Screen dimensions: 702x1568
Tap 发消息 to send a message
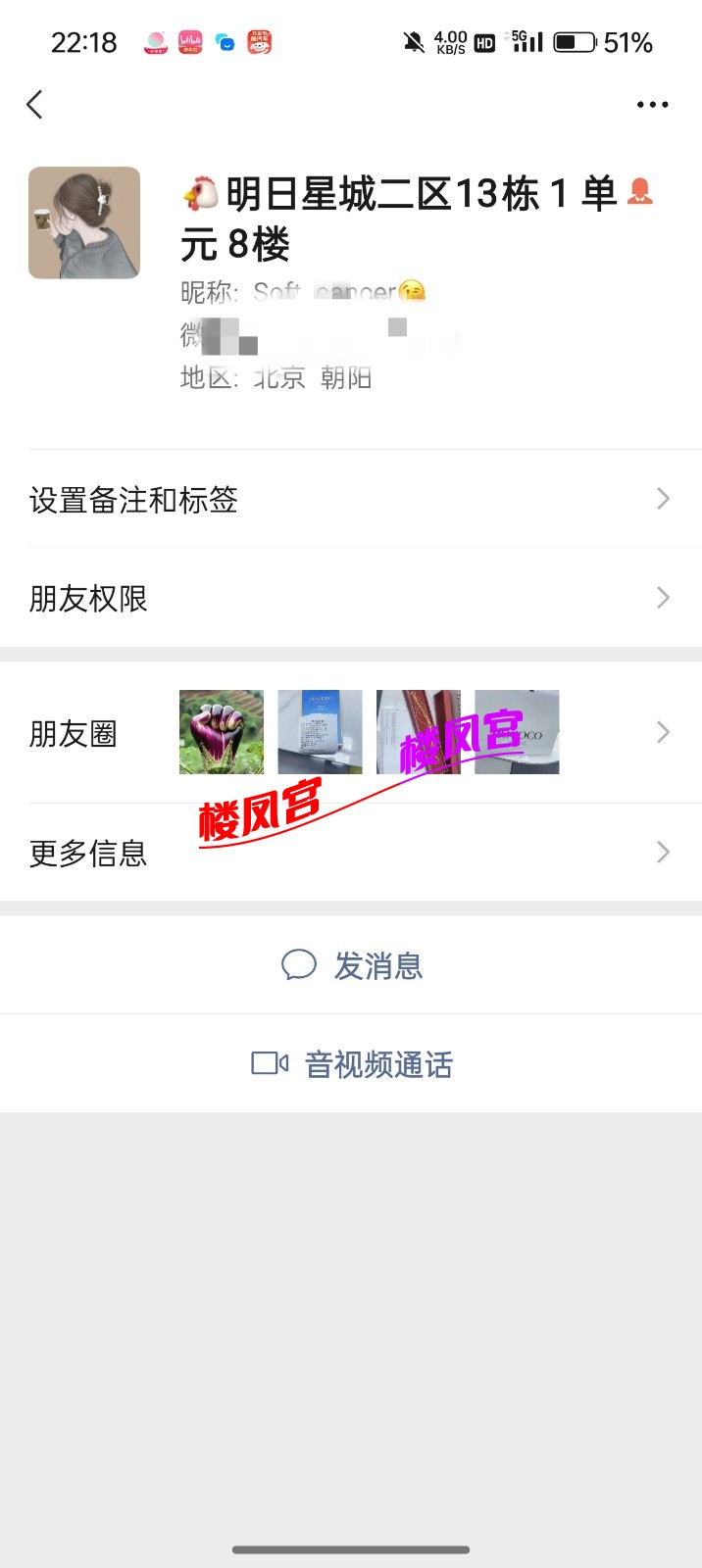tap(351, 966)
